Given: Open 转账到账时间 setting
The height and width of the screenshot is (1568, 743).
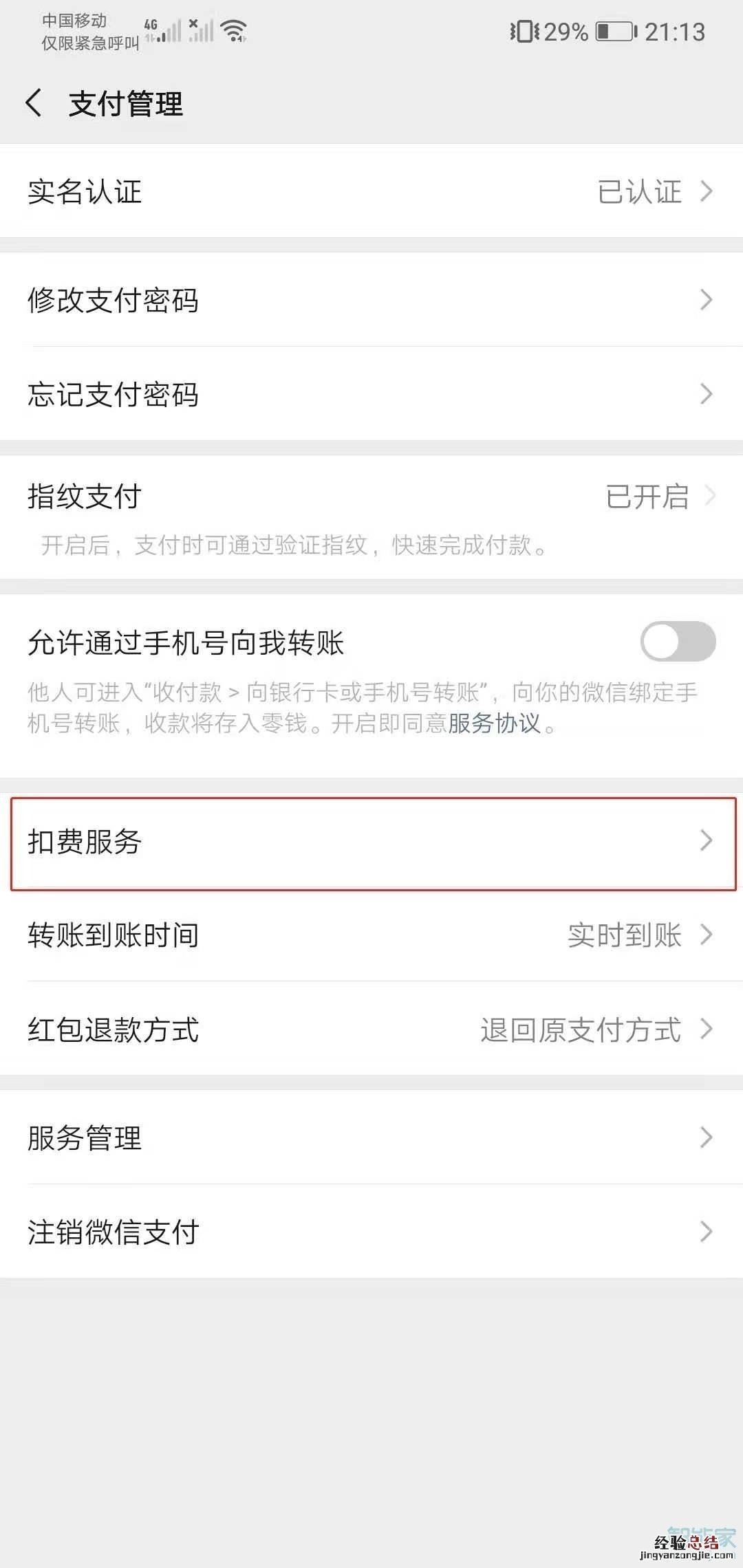Looking at the screenshot, I should point(371,935).
